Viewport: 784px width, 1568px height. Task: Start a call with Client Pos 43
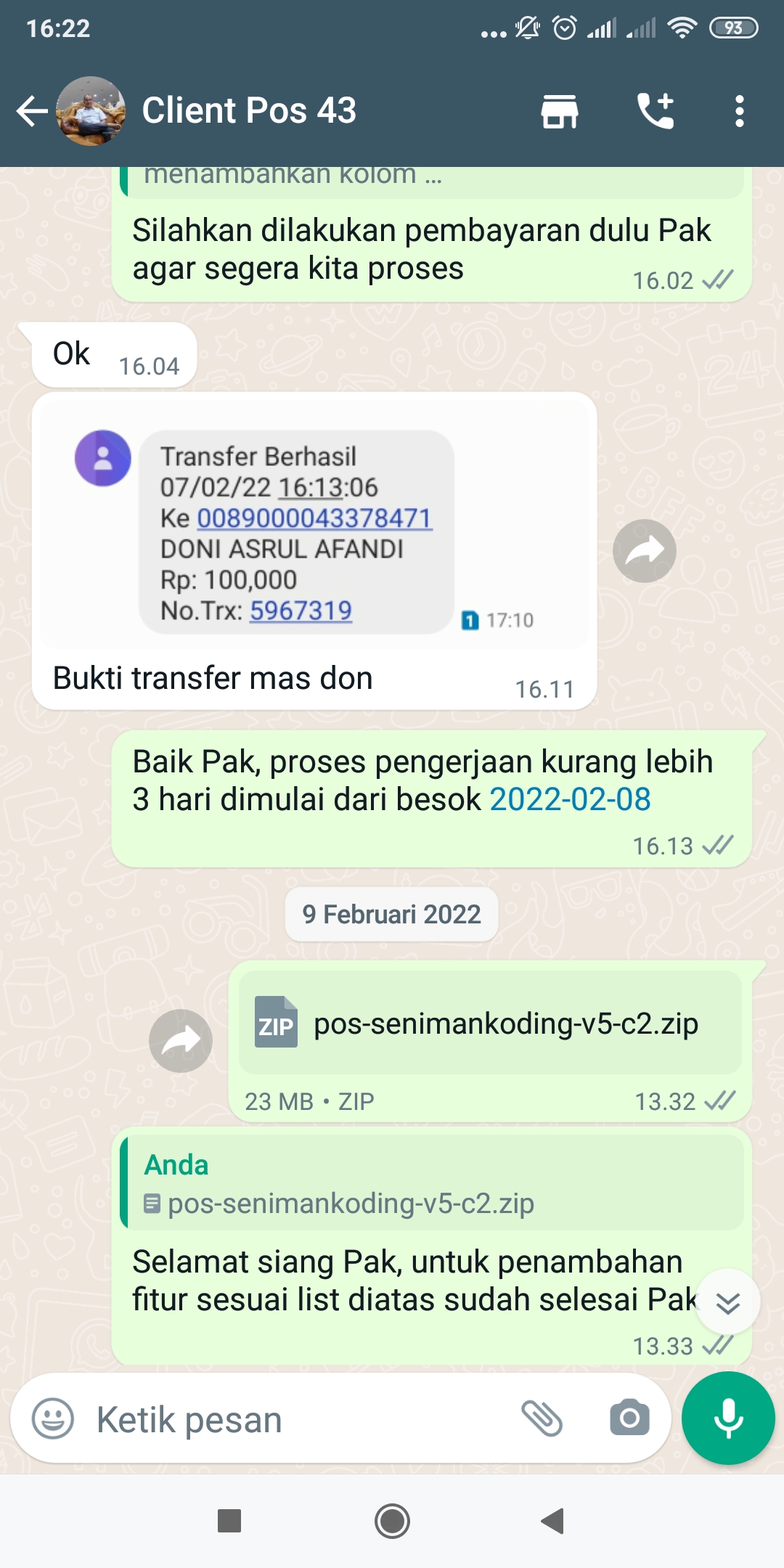(x=656, y=111)
